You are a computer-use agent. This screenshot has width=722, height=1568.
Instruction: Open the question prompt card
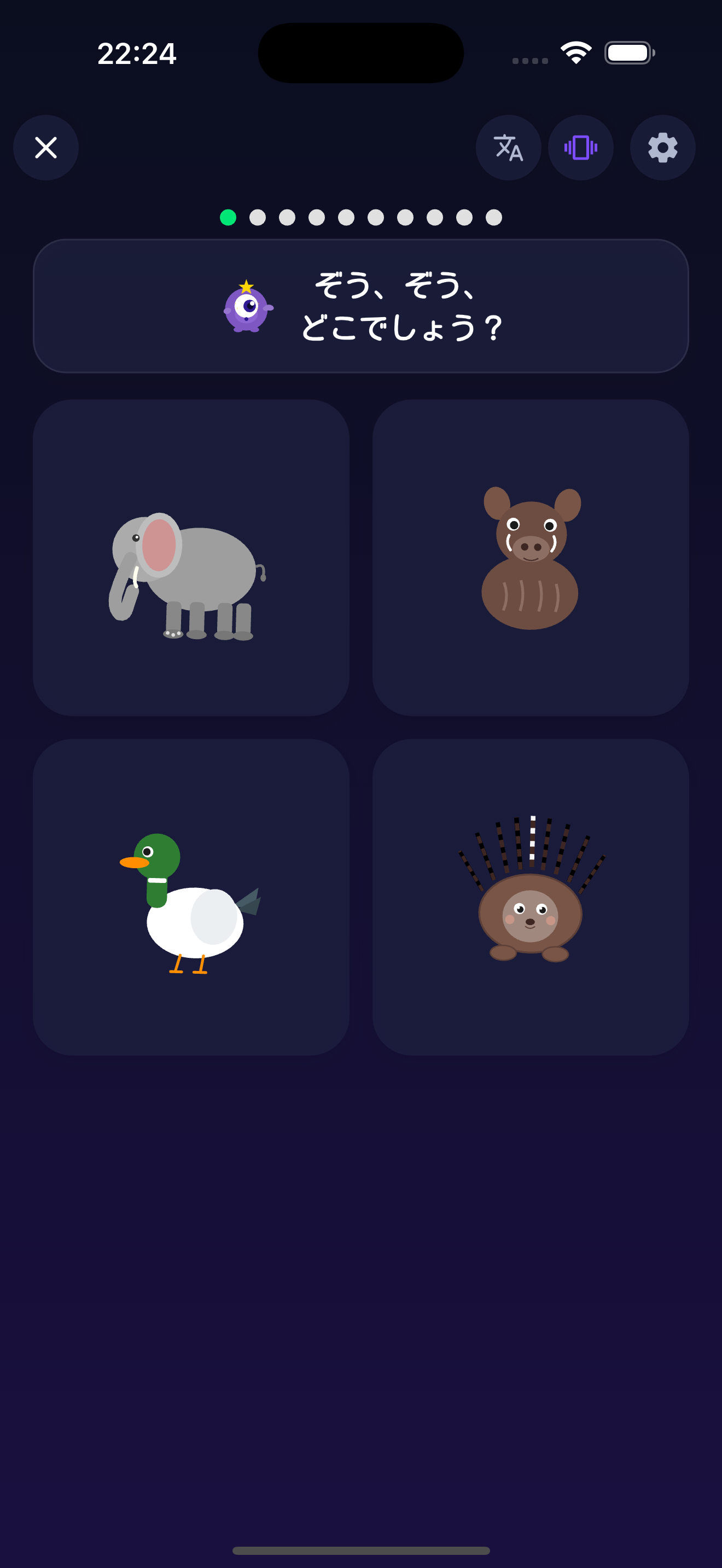click(361, 305)
